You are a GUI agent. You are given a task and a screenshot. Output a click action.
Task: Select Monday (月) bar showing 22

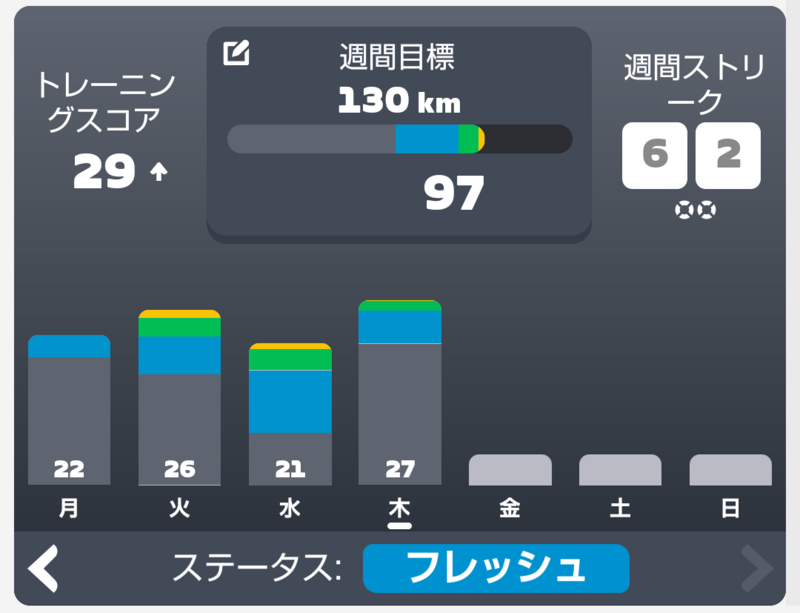69,410
